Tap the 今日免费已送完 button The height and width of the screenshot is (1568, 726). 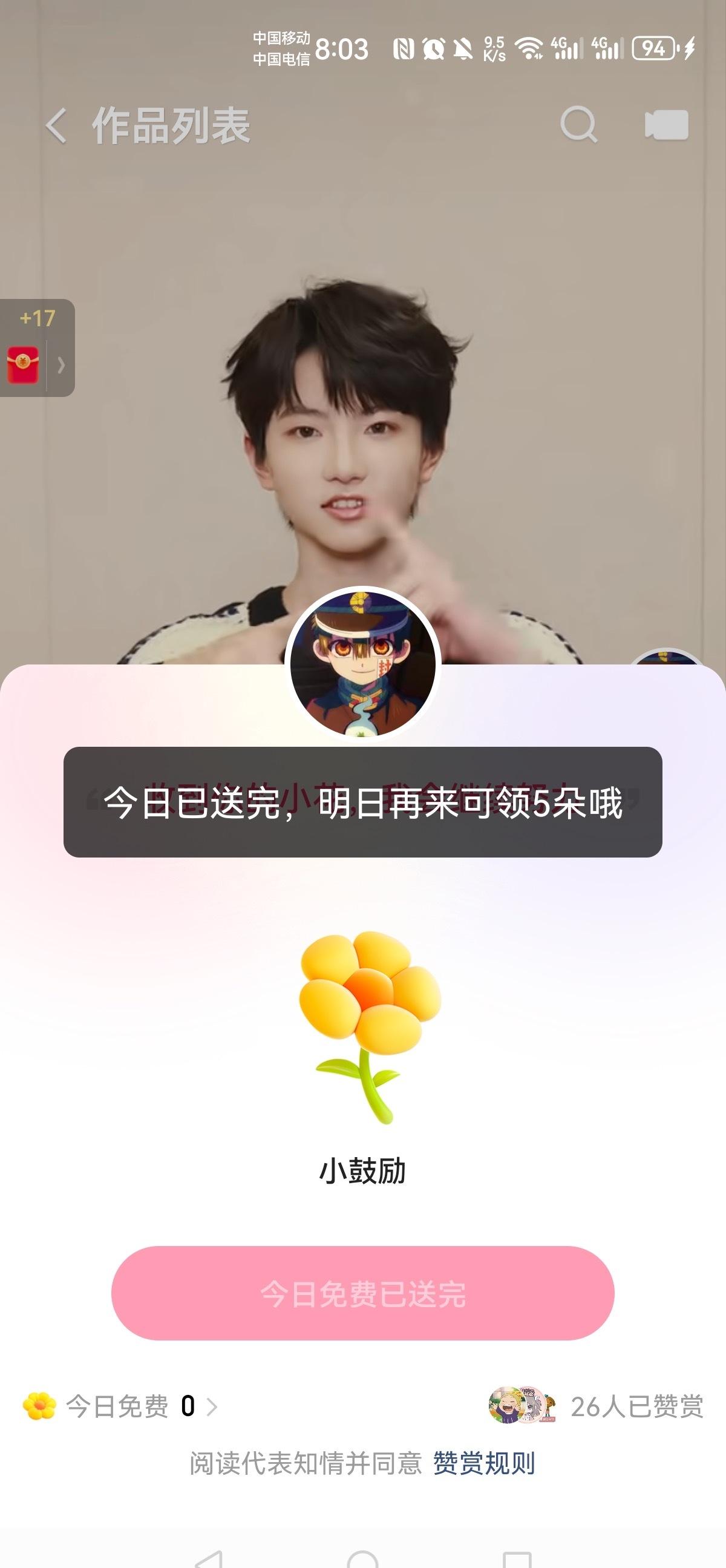click(x=362, y=1293)
